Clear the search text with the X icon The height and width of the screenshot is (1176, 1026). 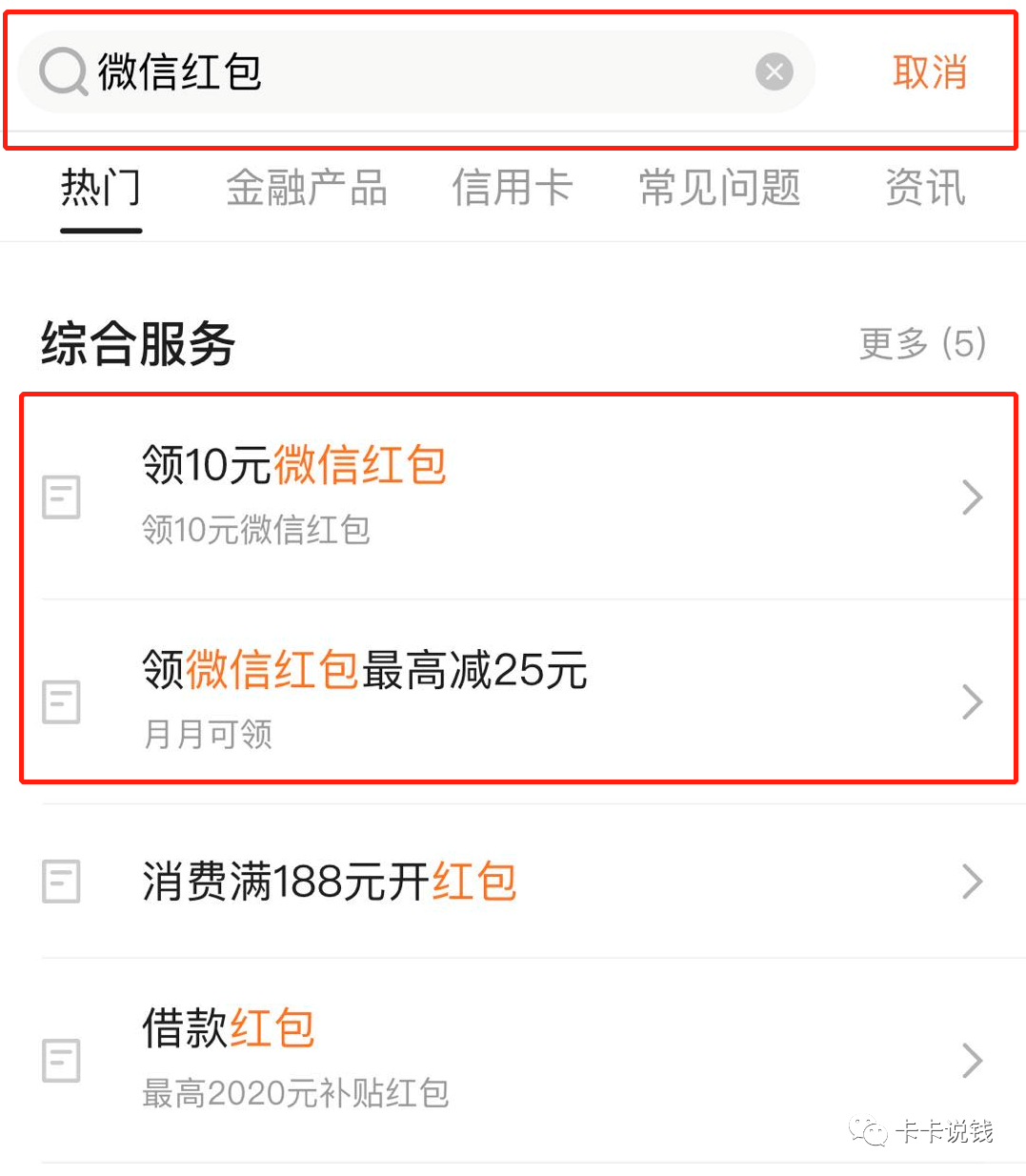[775, 71]
